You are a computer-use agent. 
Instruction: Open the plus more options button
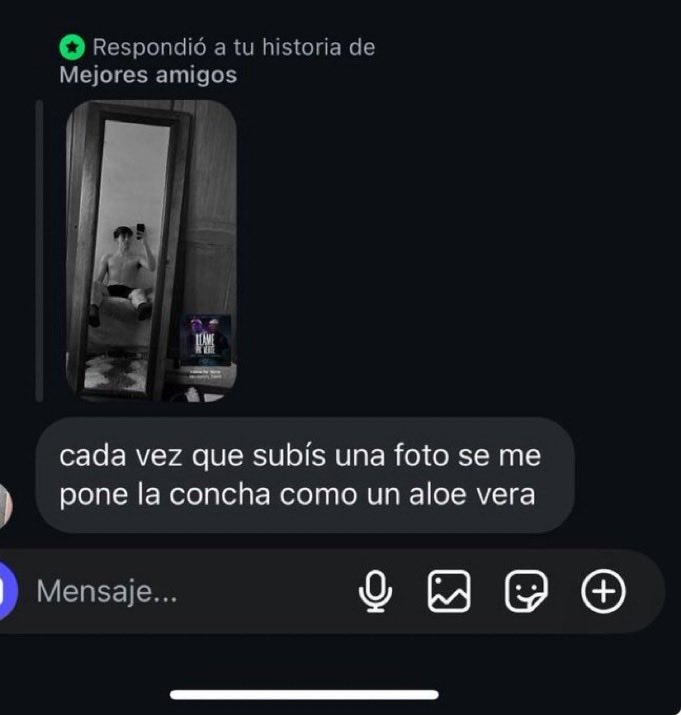pos(603,591)
